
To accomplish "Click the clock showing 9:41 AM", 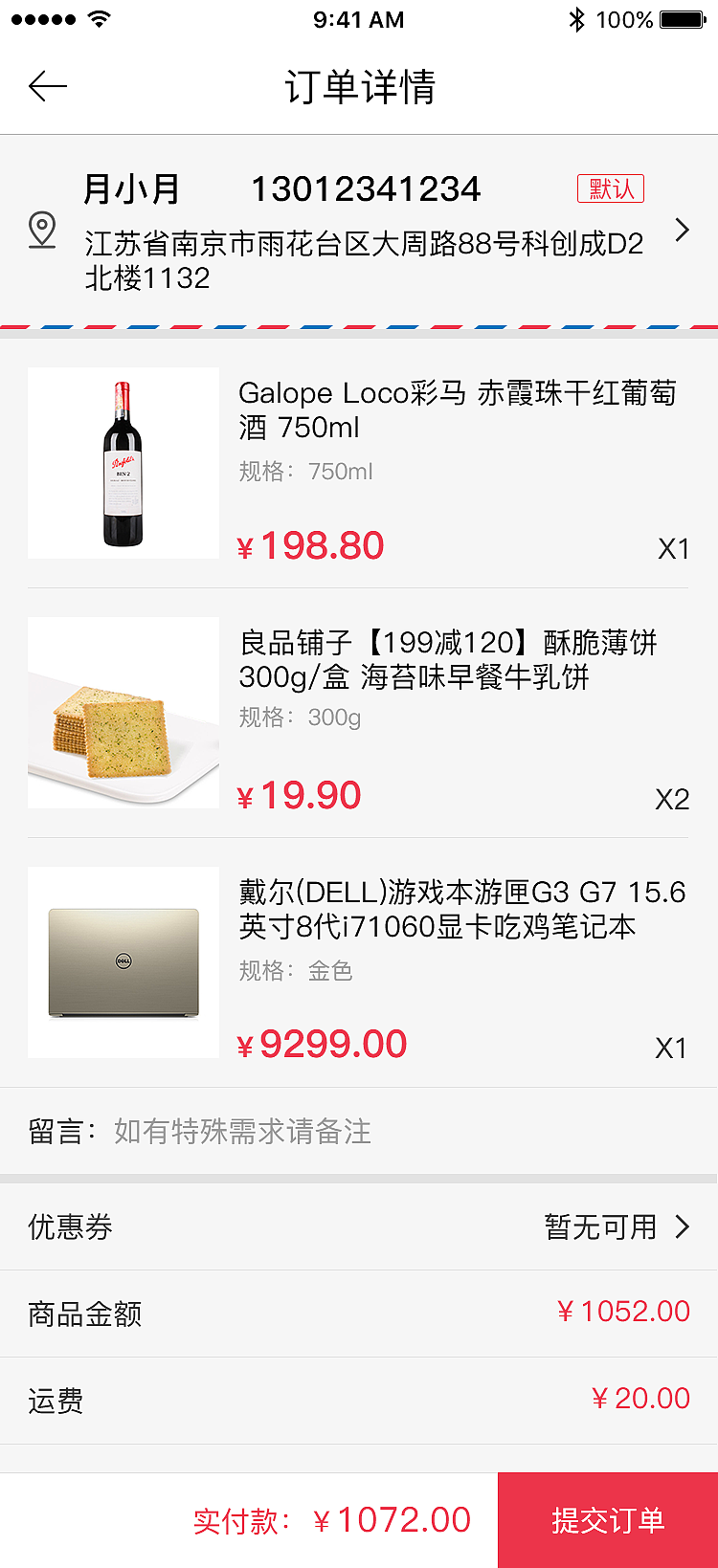I will [x=359, y=19].
